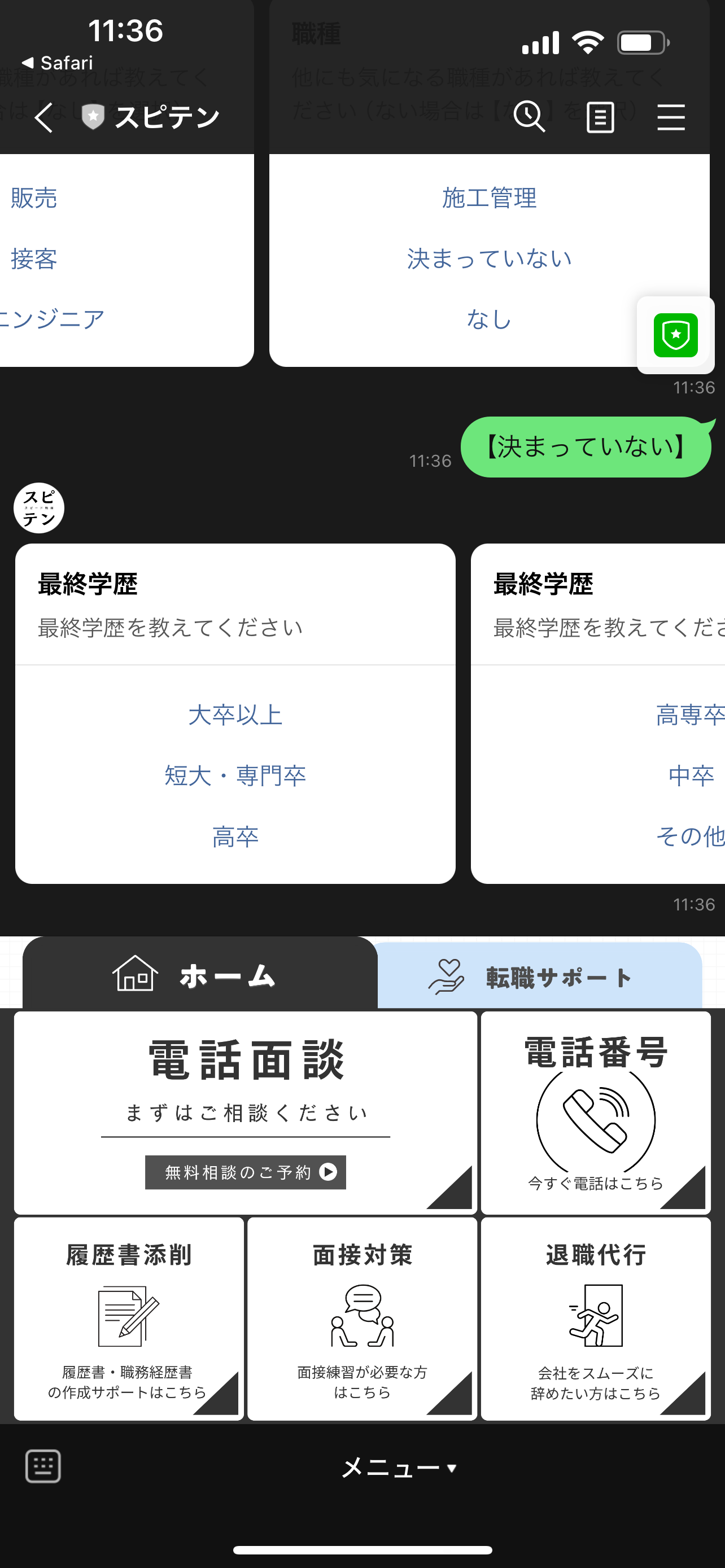Switch to keyboard input
The height and width of the screenshot is (1568, 725).
43,1466
